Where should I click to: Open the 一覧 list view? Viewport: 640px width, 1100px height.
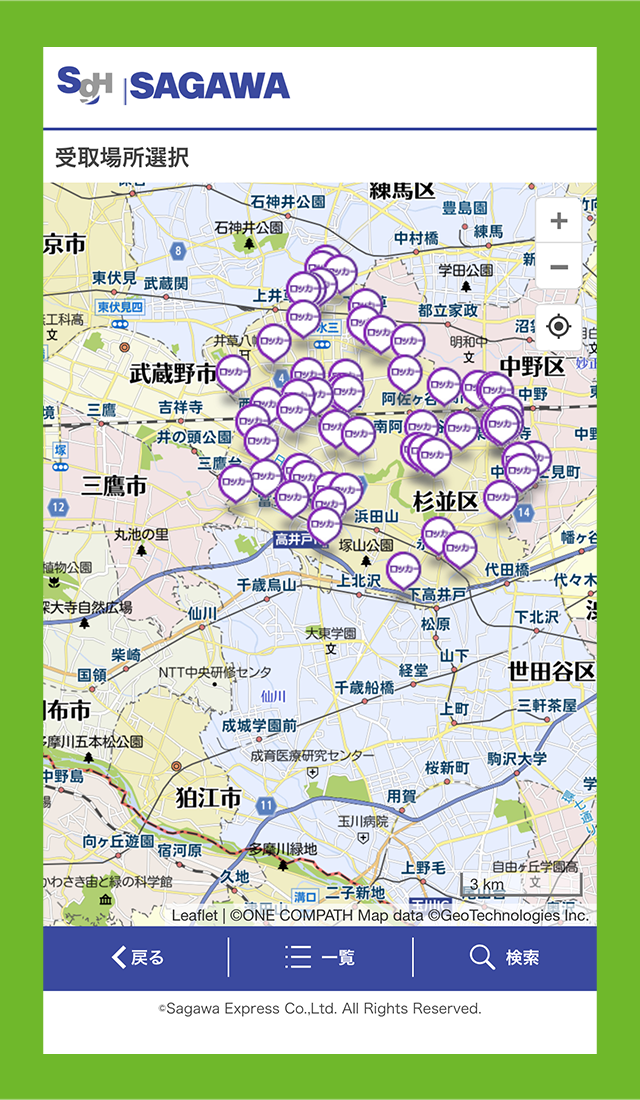click(320, 958)
